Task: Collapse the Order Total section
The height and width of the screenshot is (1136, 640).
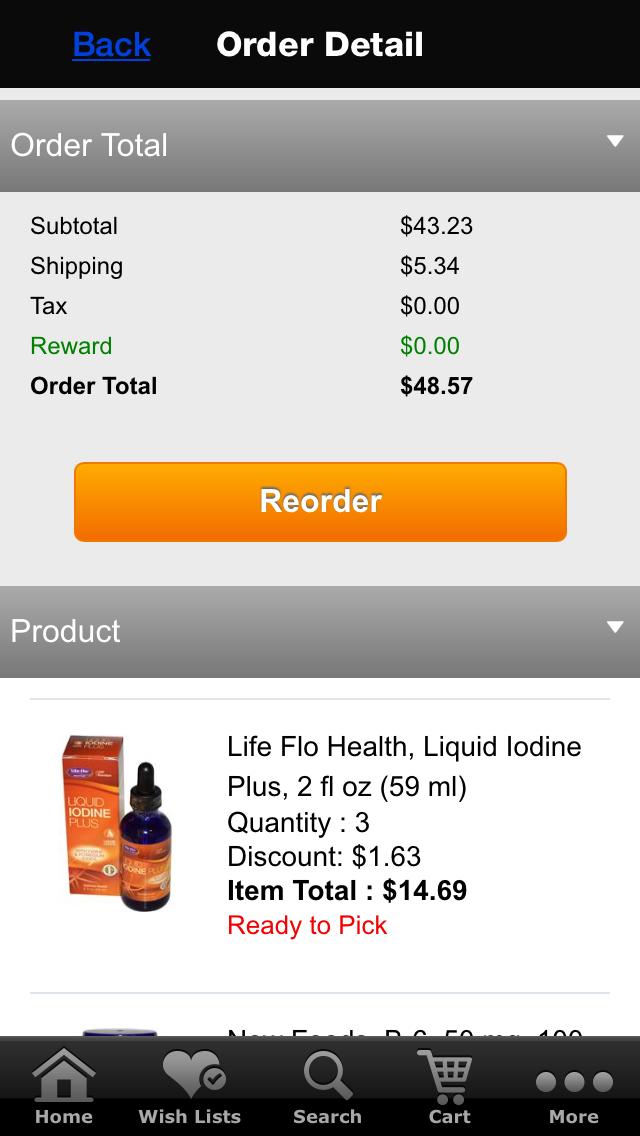Action: tap(615, 142)
